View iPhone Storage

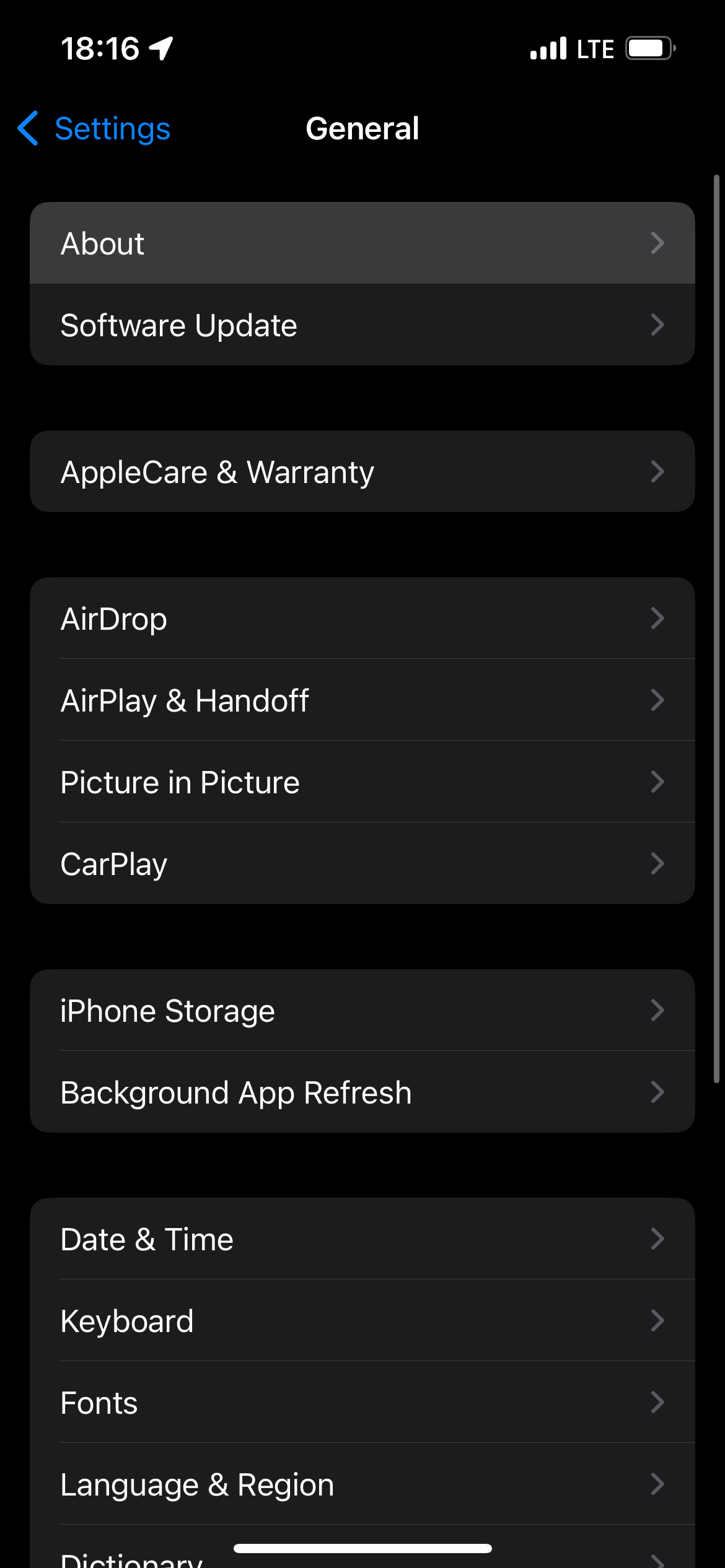click(x=362, y=1011)
